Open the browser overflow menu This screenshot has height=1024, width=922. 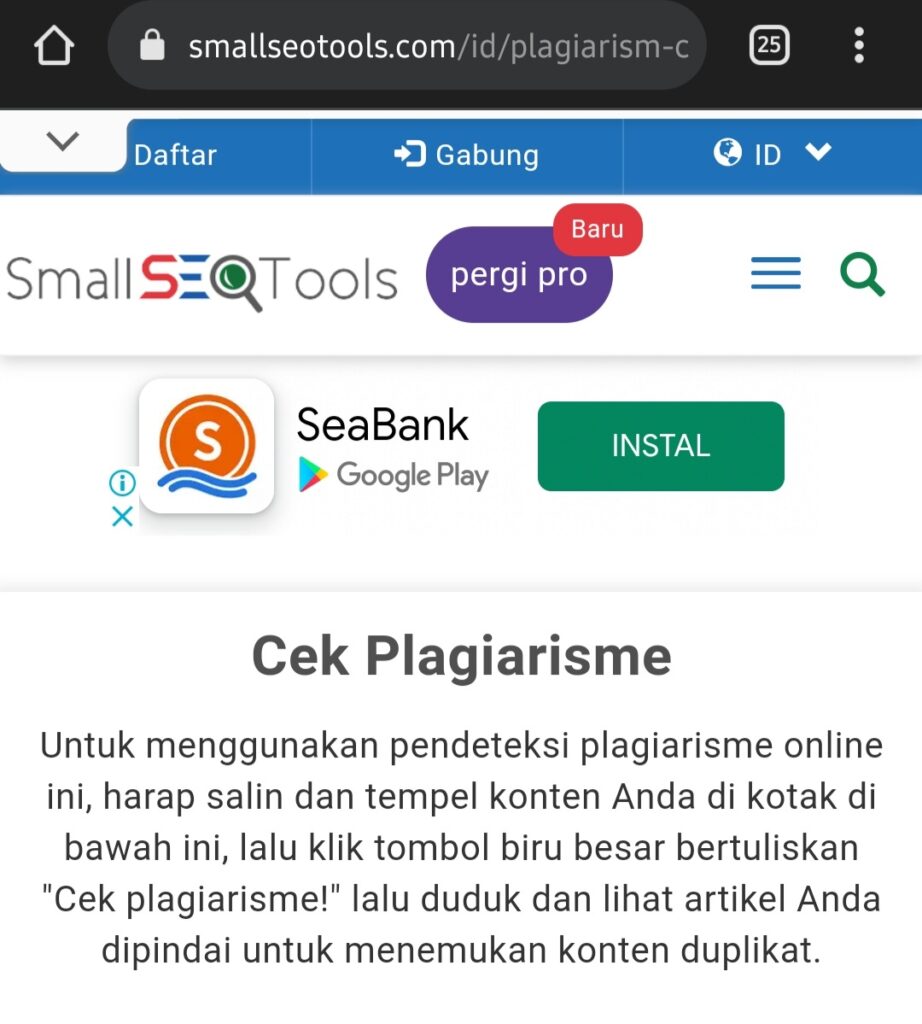tap(859, 45)
